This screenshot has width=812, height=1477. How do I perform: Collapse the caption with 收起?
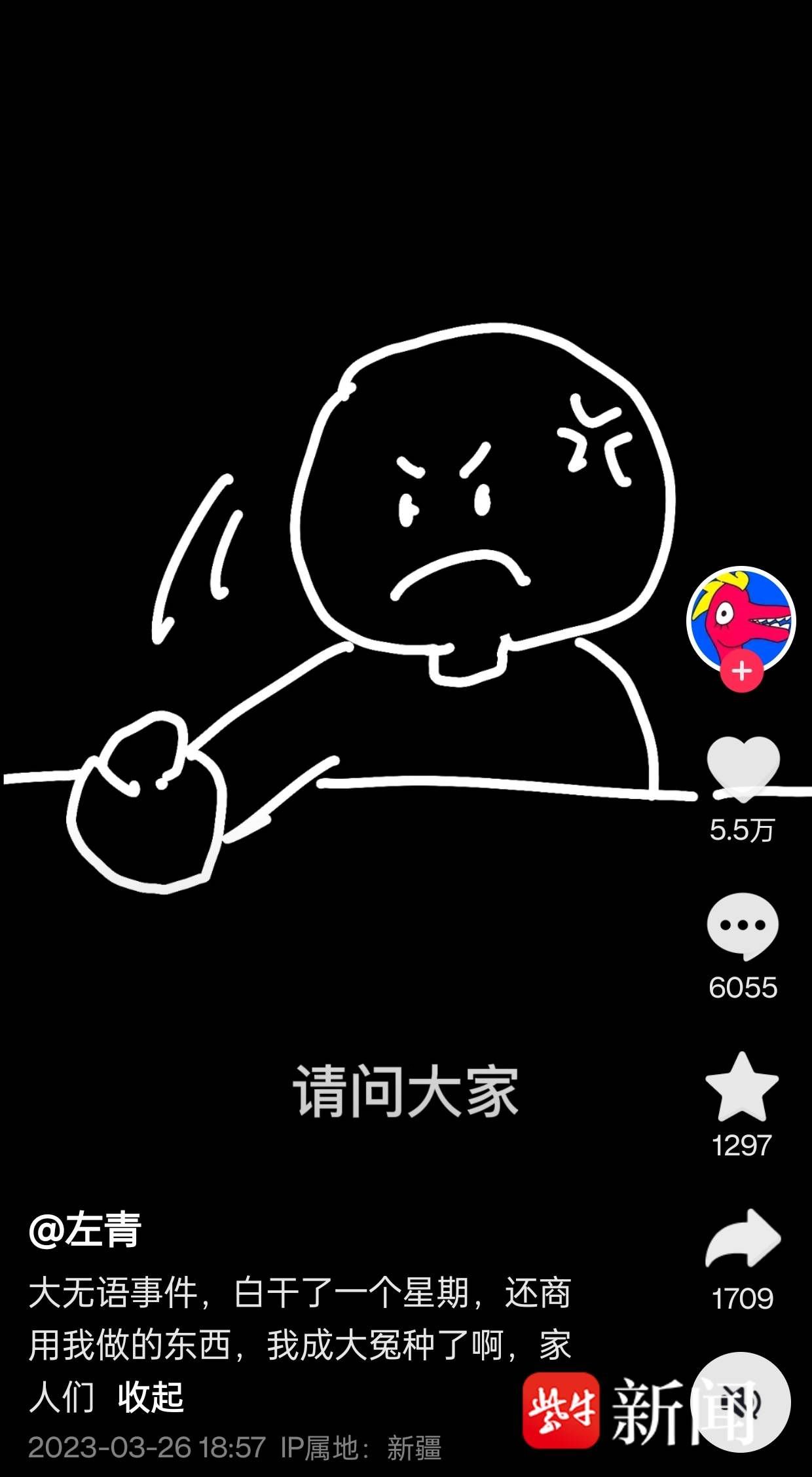tap(151, 1396)
